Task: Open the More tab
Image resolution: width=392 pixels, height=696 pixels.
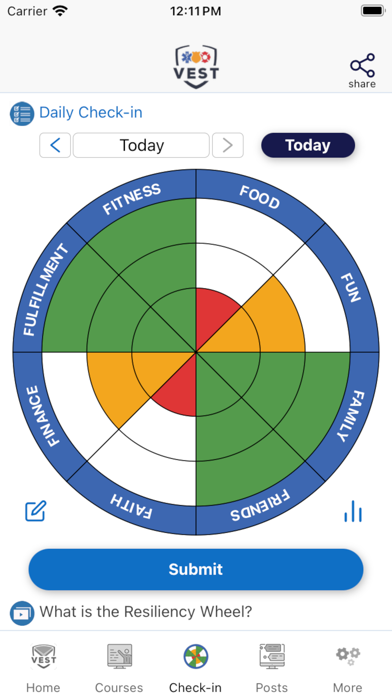Action: coord(348,668)
